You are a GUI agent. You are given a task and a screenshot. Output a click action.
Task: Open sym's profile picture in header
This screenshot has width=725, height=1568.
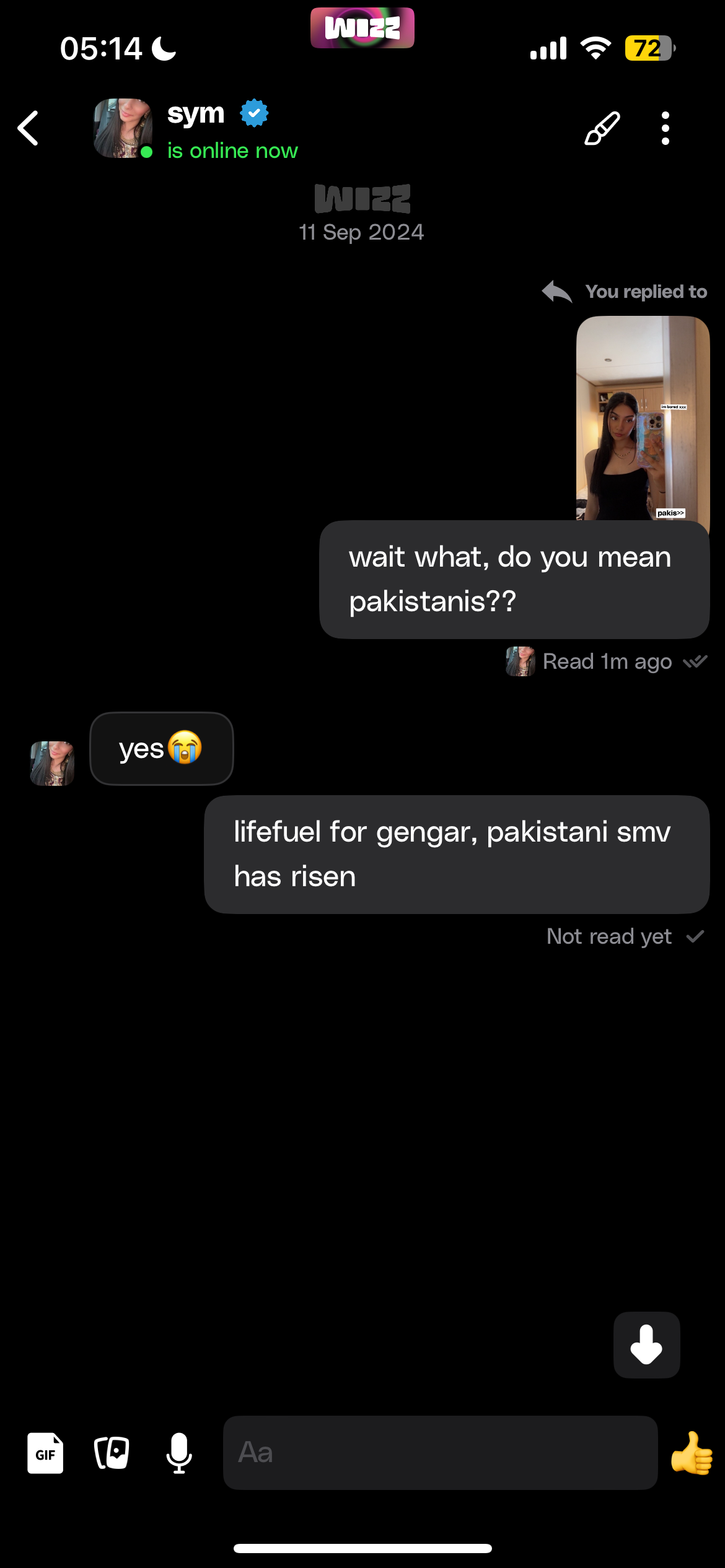pos(123,128)
